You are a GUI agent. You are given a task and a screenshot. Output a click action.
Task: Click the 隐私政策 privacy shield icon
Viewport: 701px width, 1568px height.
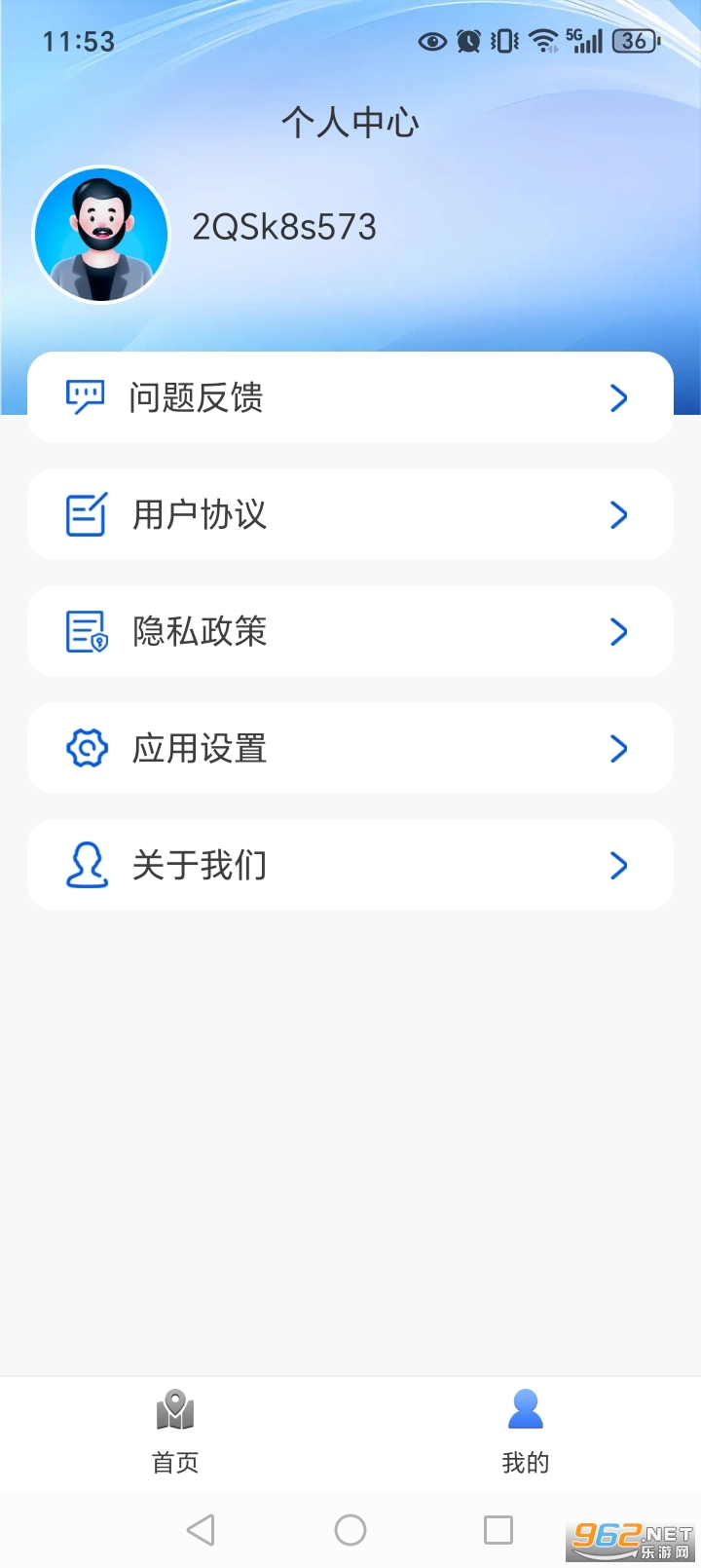point(86,631)
